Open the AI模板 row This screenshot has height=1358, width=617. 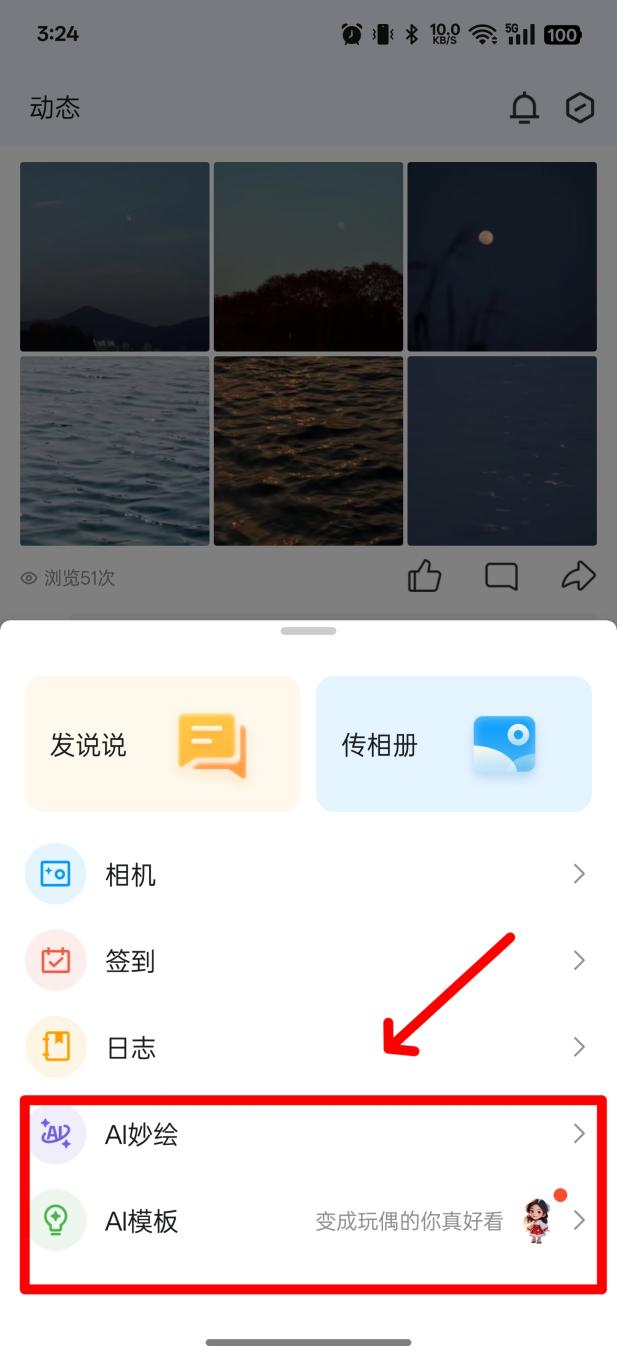308,1221
